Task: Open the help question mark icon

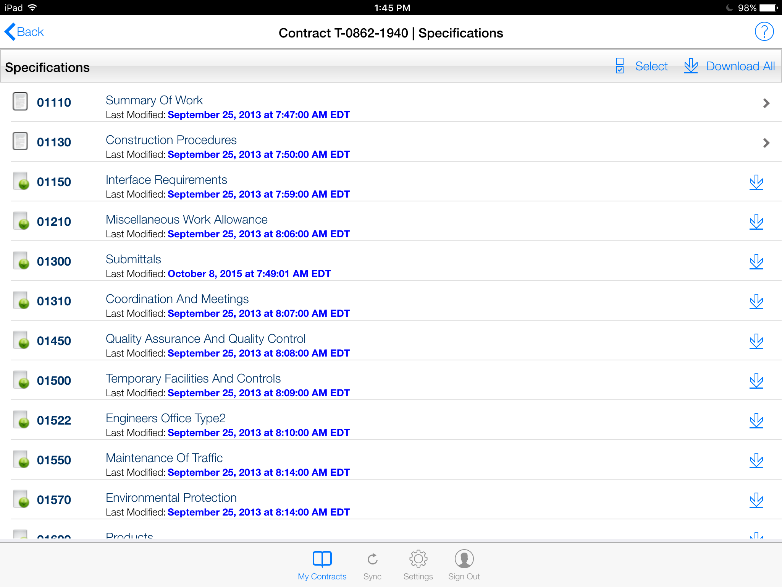Action: (x=764, y=32)
